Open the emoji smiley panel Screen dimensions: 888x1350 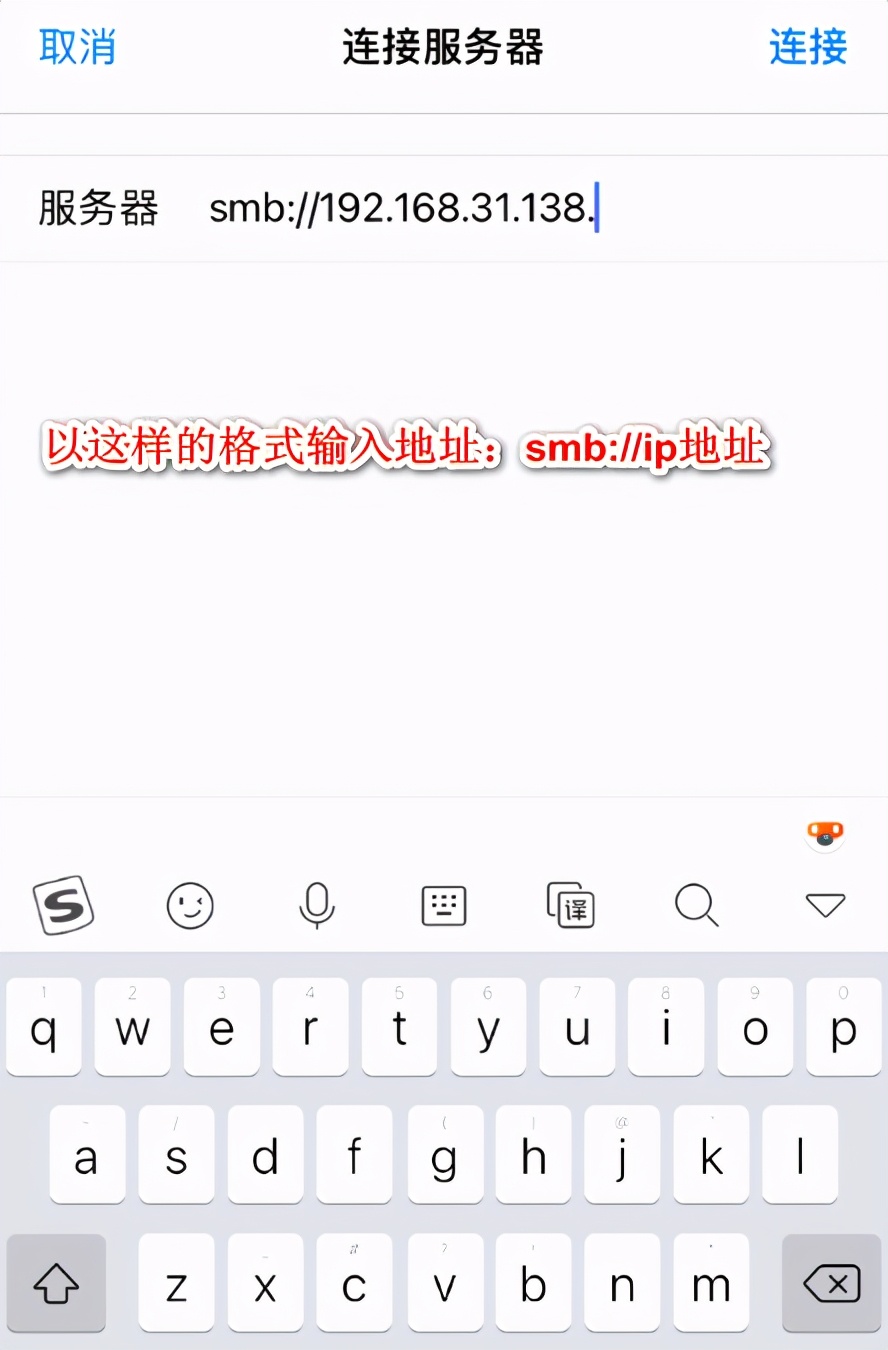coord(190,906)
